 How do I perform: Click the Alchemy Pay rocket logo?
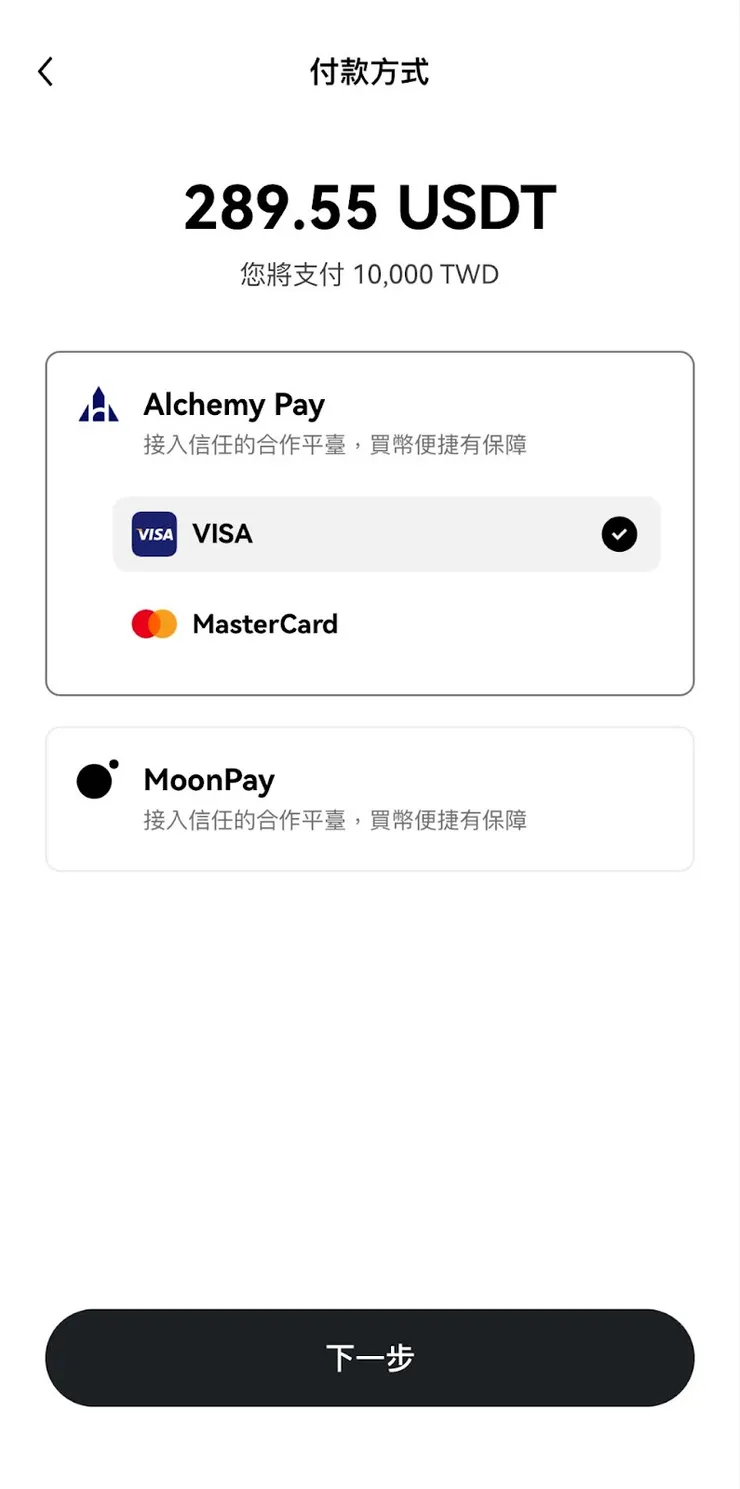97,403
